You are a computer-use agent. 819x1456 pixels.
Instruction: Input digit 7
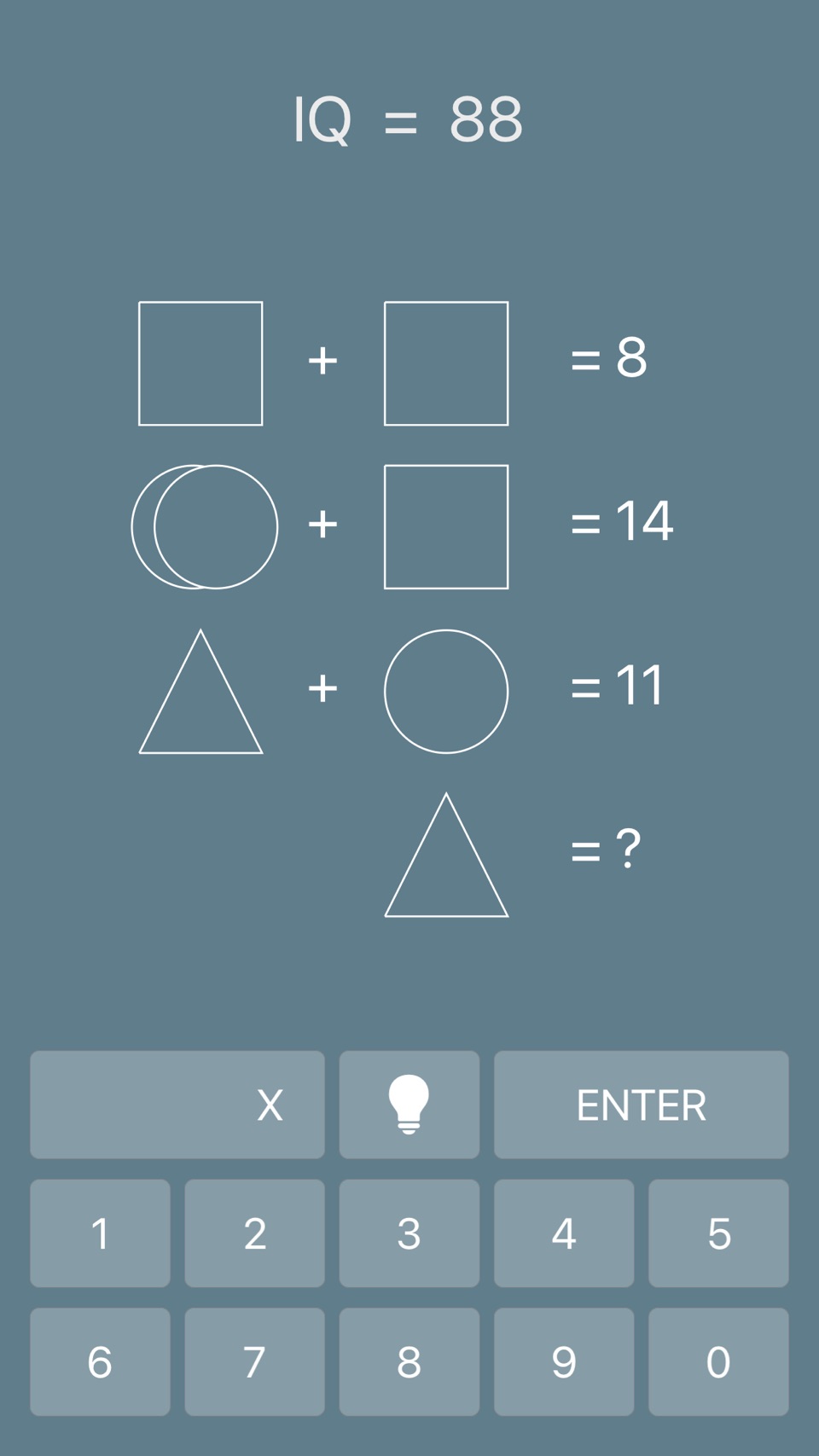click(255, 1362)
